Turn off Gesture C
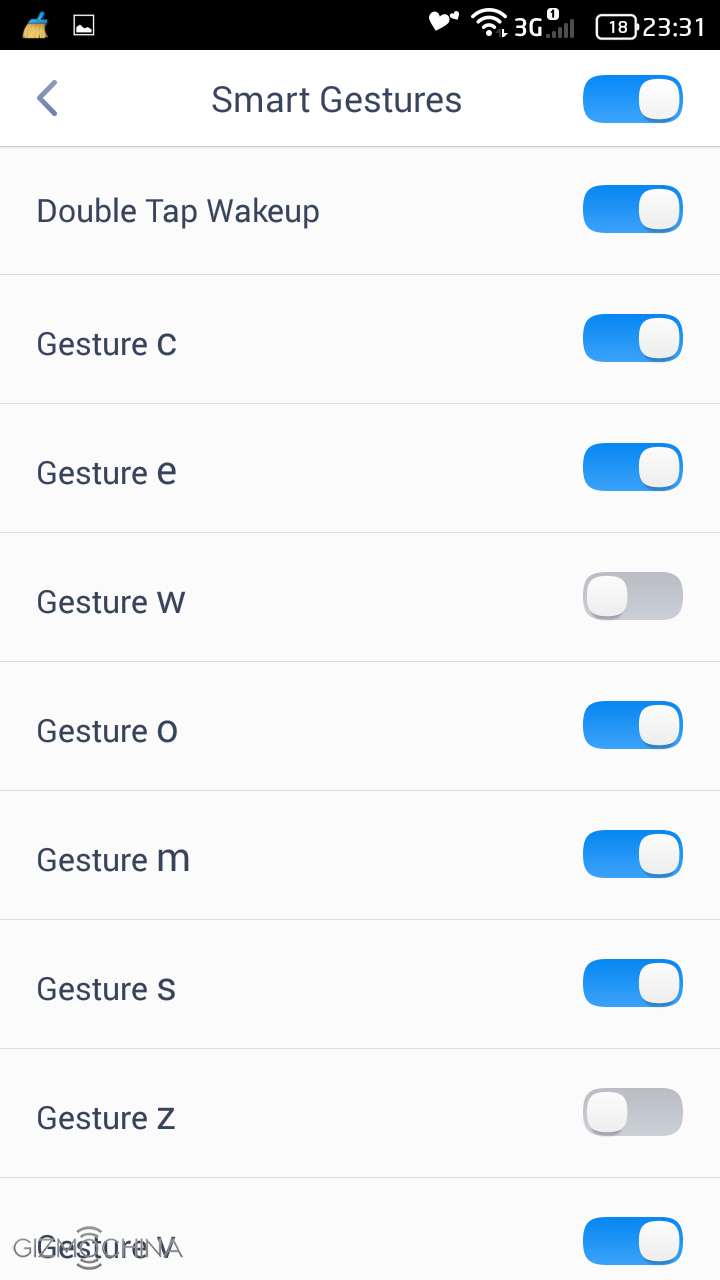The height and width of the screenshot is (1280, 720). (632, 339)
